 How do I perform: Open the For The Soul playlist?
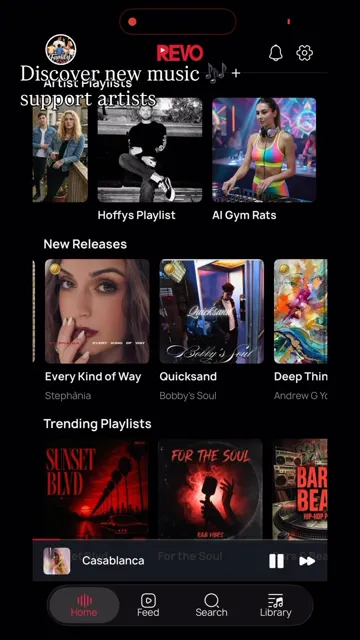point(210,489)
